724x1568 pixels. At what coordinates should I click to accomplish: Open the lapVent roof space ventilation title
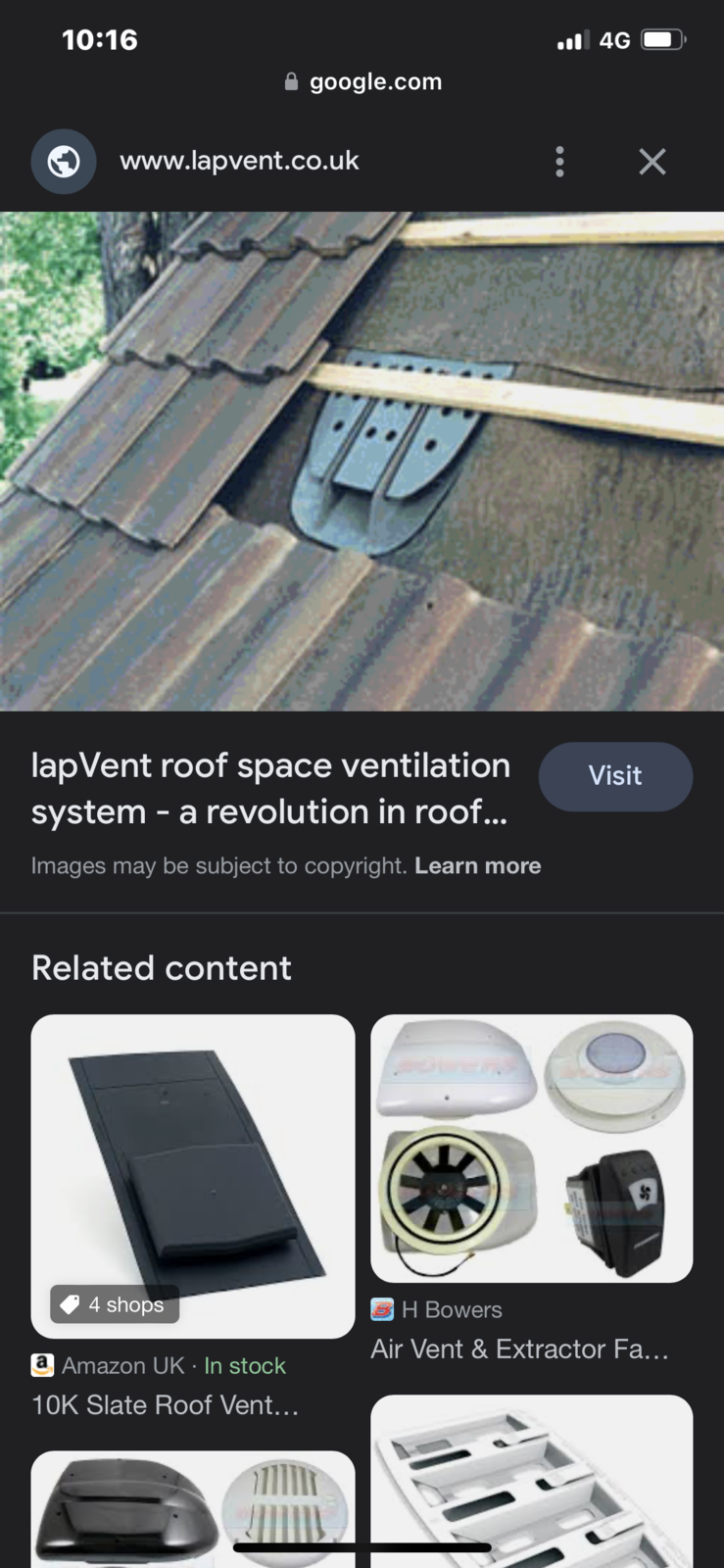271,789
